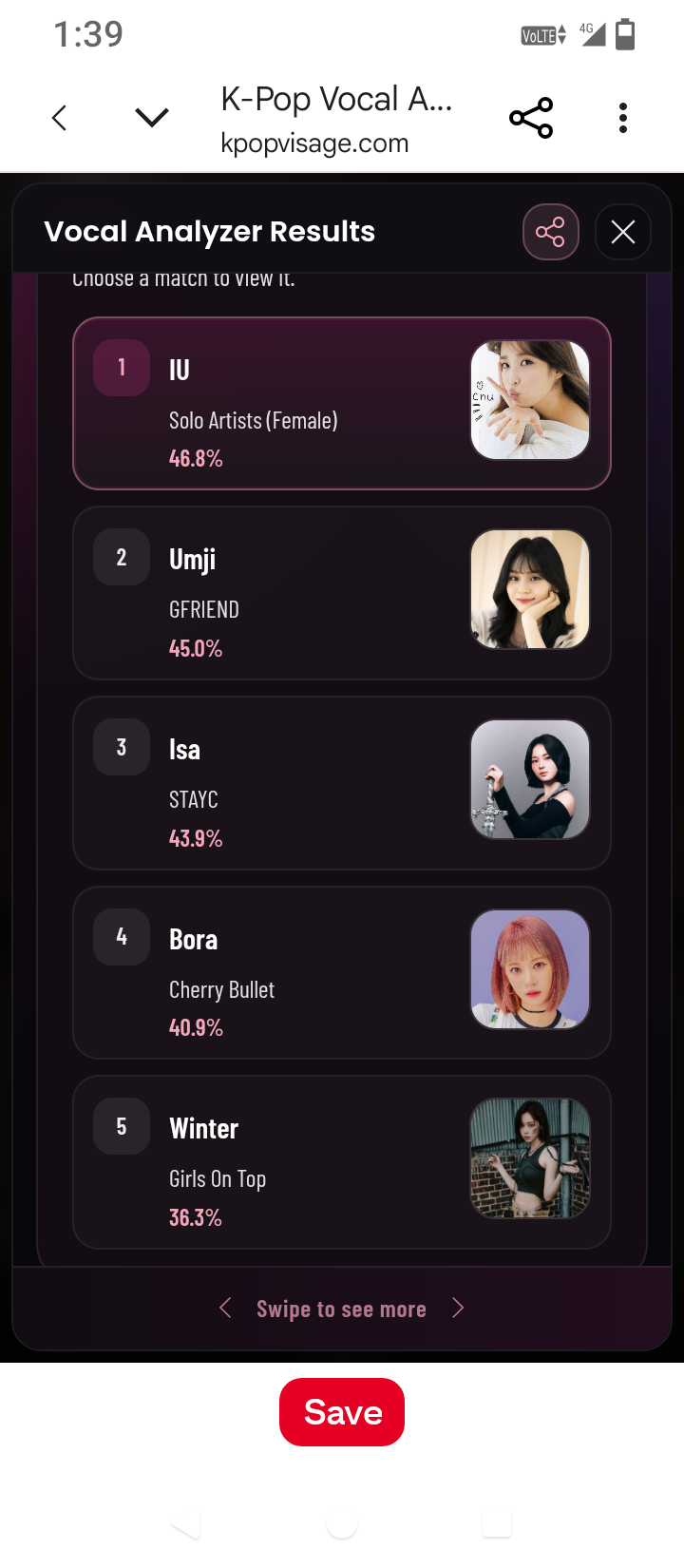Open the Isa STAYC match
684x1568 pixels.
[342, 783]
